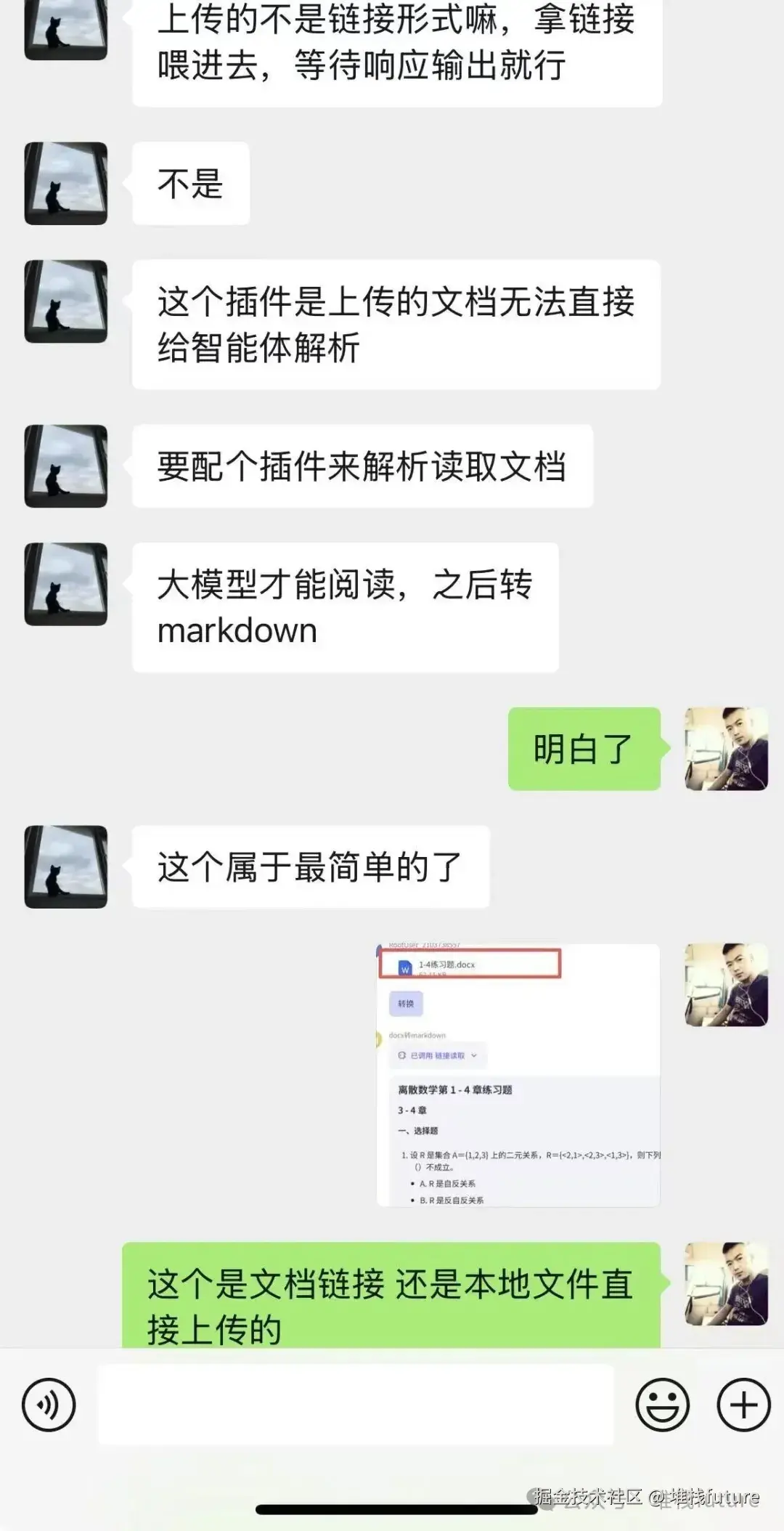Open the emoji sticker picker
The height and width of the screenshot is (1531, 784).
[662, 1405]
